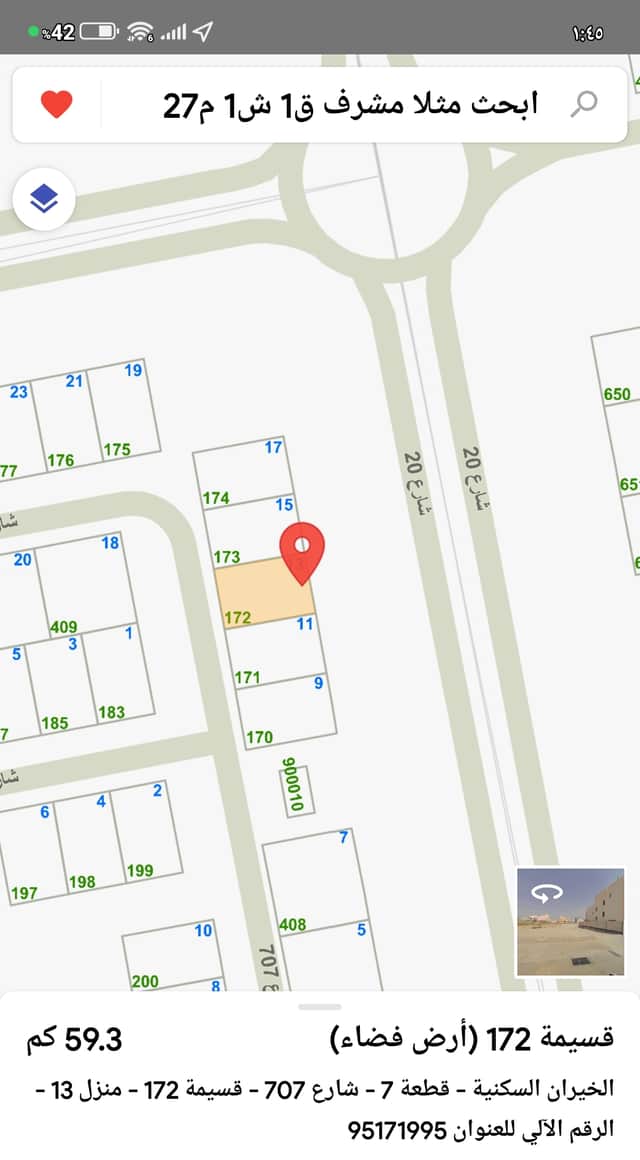Expand the bottom sheet handle for parcel 172
The image size is (640, 1160).
point(320,1006)
